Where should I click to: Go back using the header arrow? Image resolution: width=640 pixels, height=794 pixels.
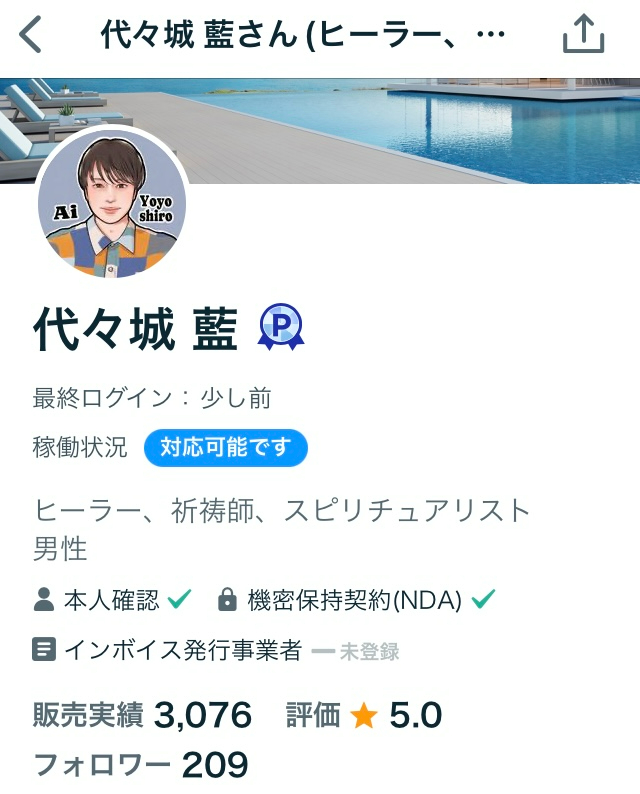tap(32, 35)
